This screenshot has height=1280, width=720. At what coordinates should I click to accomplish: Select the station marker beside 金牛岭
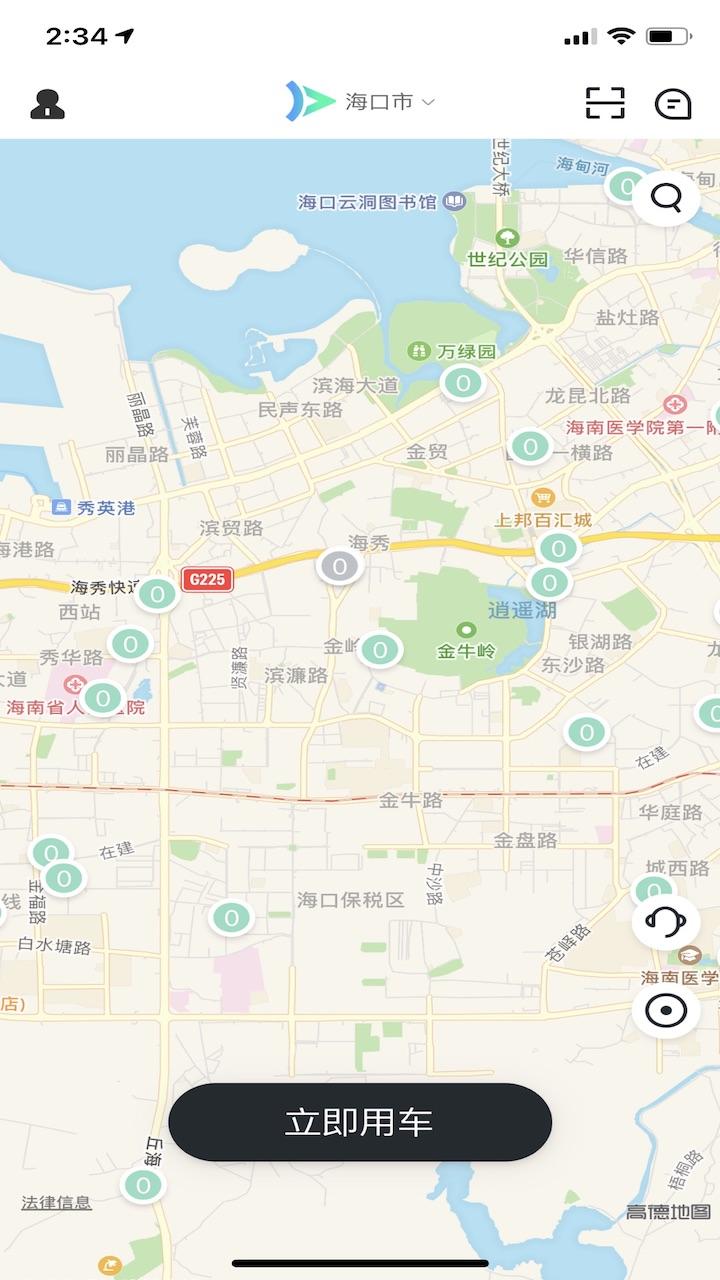coord(380,650)
